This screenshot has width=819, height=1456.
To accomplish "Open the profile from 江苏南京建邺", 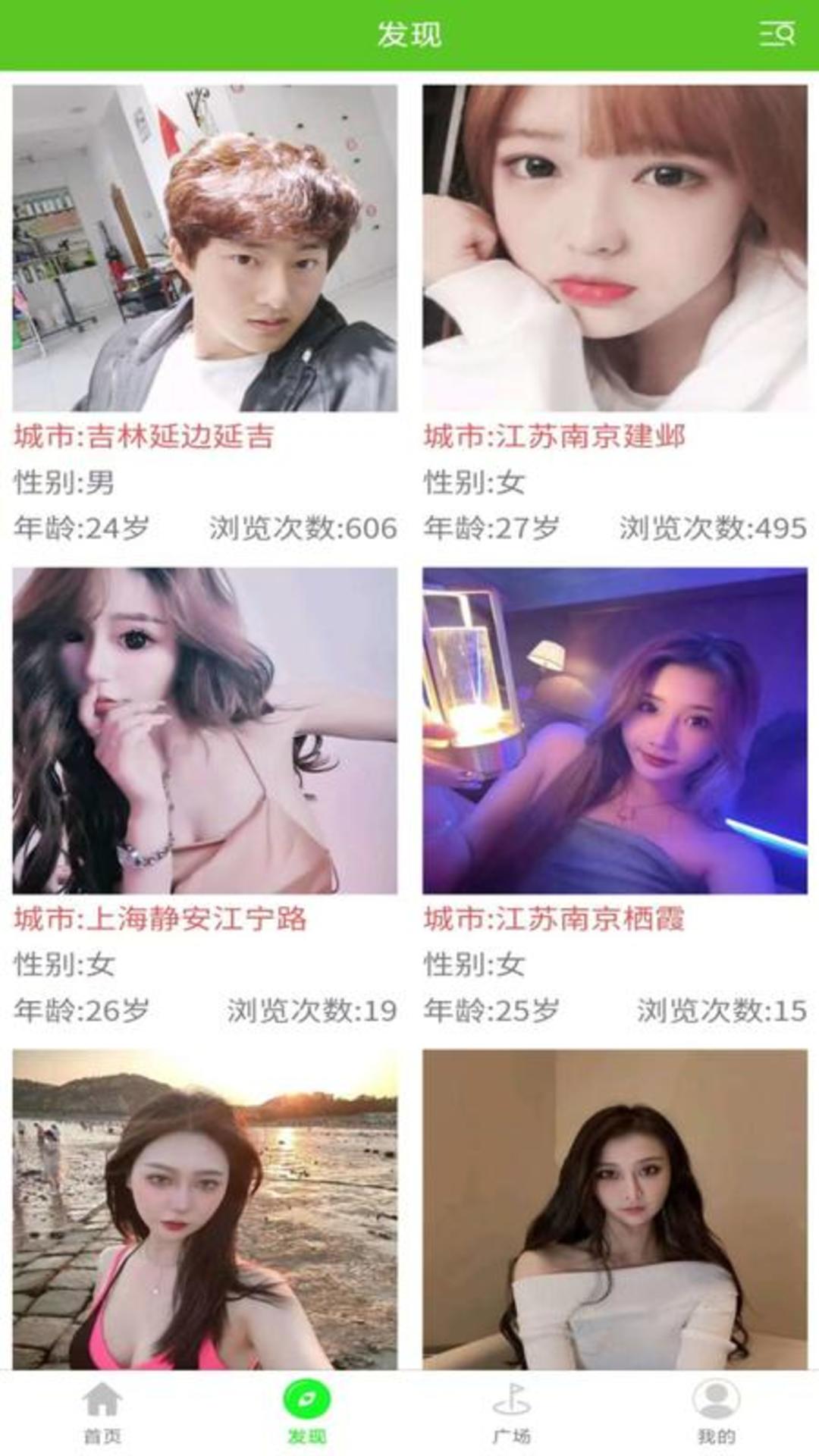I will pos(614,249).
